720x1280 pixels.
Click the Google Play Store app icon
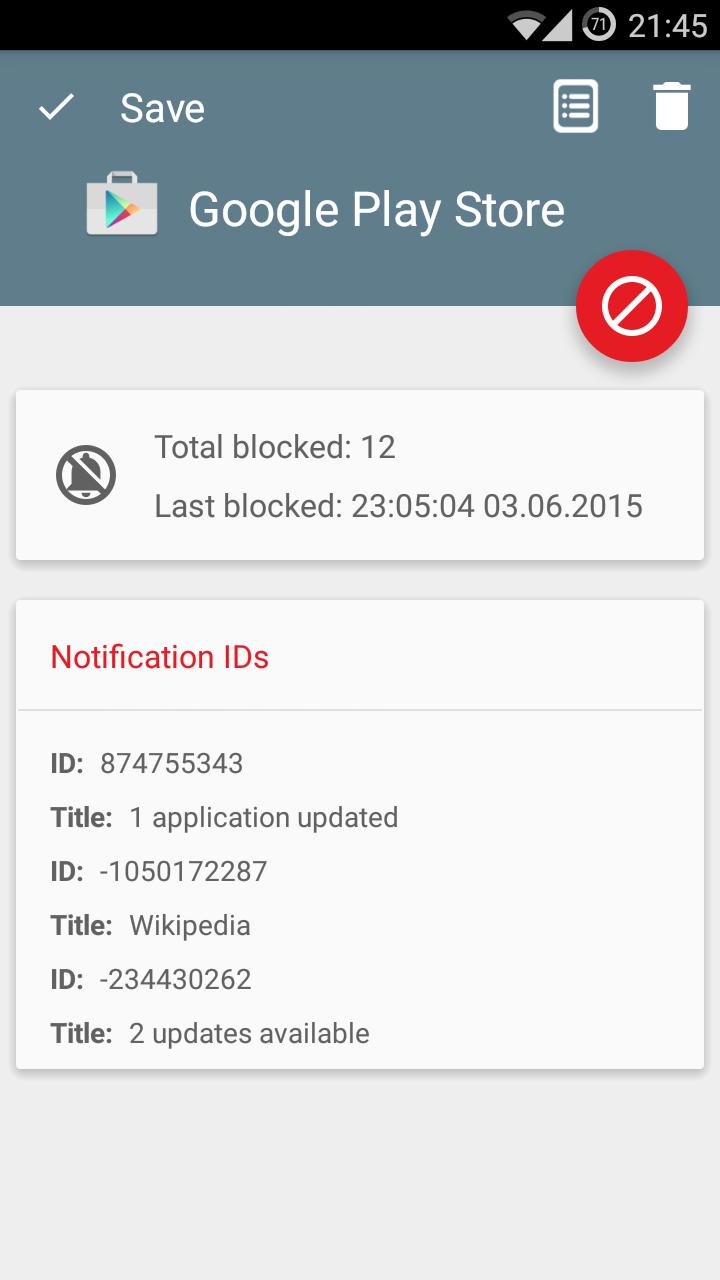[120, 207]
